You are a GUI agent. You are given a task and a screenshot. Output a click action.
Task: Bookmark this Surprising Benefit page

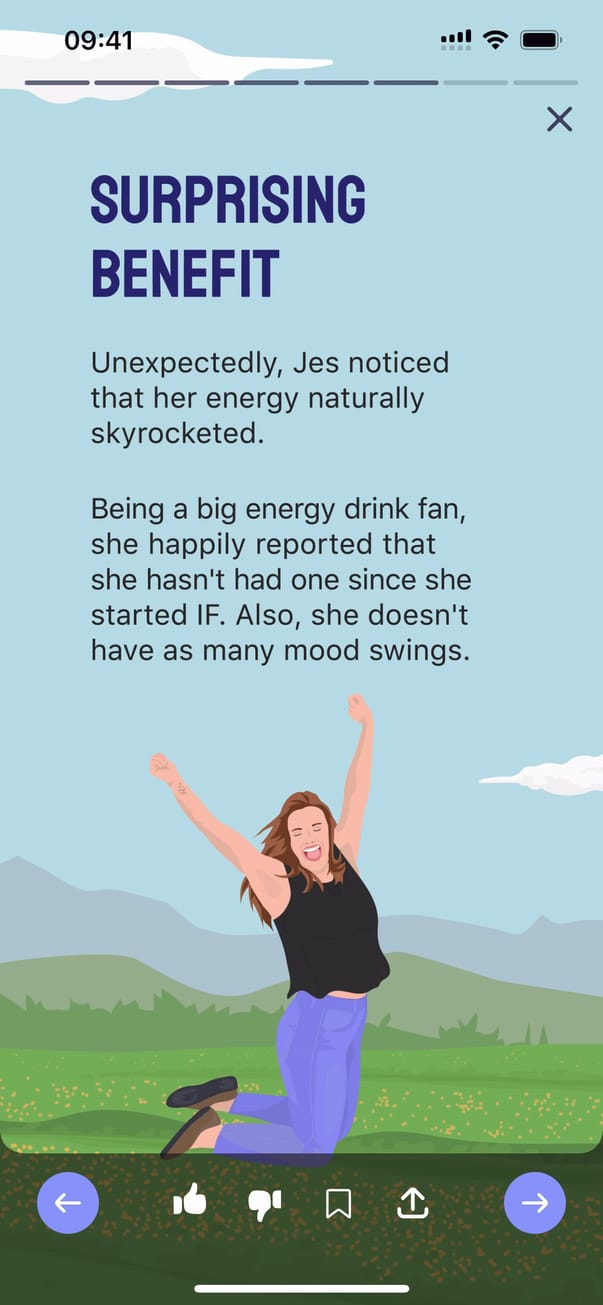tap(339, 1204)
